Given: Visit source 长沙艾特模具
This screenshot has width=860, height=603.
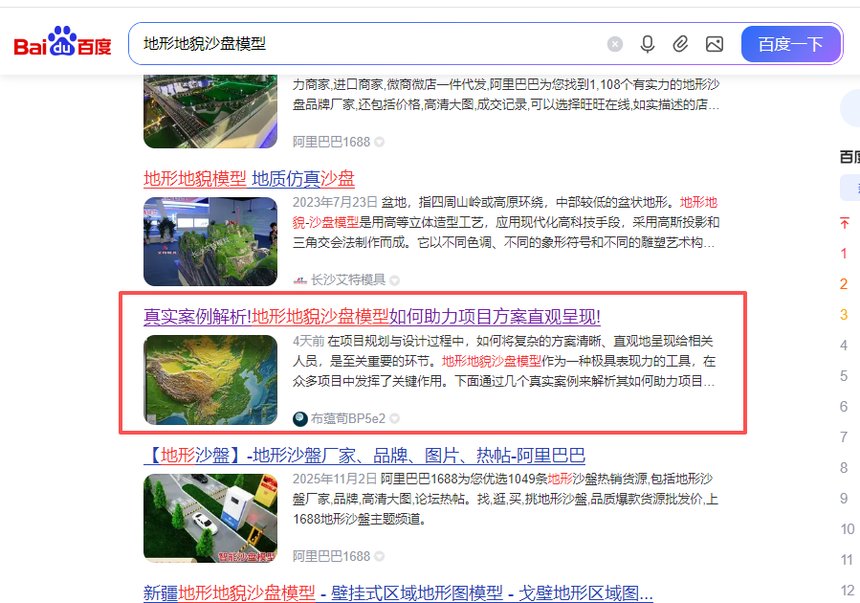Looking at the screenshot, I should tap(347, 280).
